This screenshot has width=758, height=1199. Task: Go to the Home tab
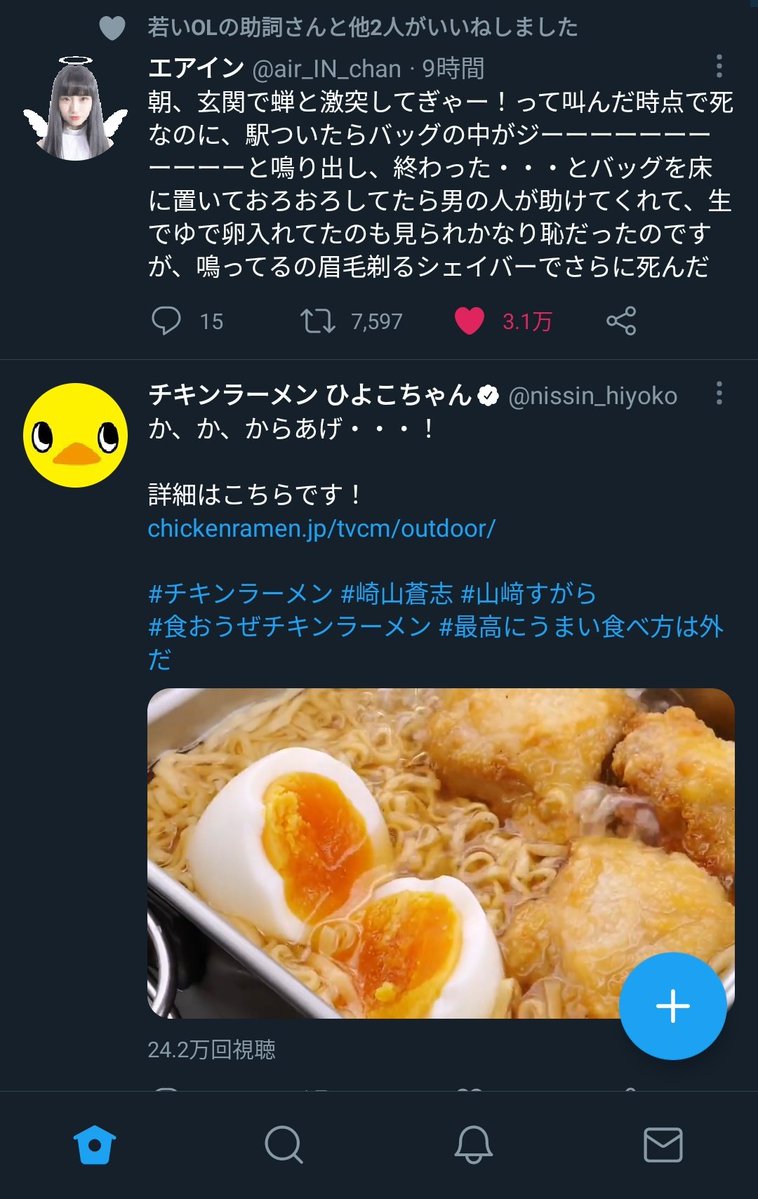(95, 1144)
